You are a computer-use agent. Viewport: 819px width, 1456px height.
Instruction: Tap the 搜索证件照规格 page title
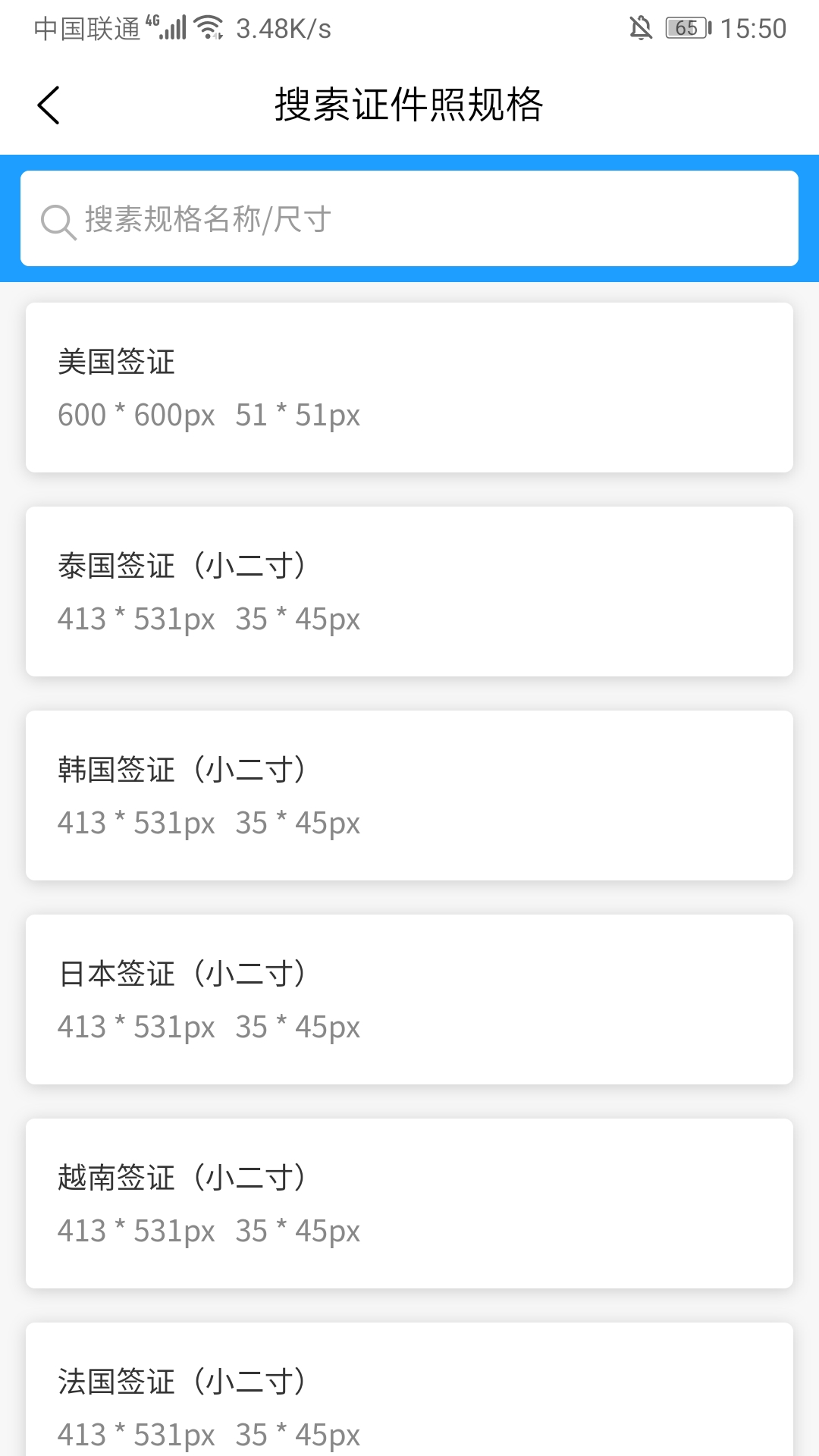click(x=409, y=105)
